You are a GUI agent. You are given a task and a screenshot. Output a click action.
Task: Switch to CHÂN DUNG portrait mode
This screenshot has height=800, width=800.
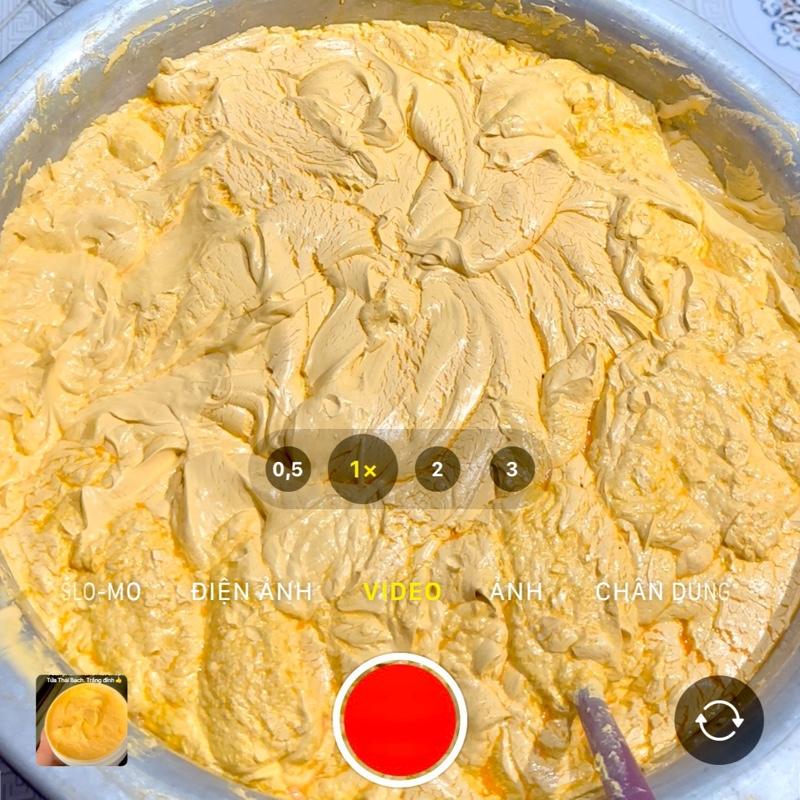pyautogui.click(x=662, y=591)
